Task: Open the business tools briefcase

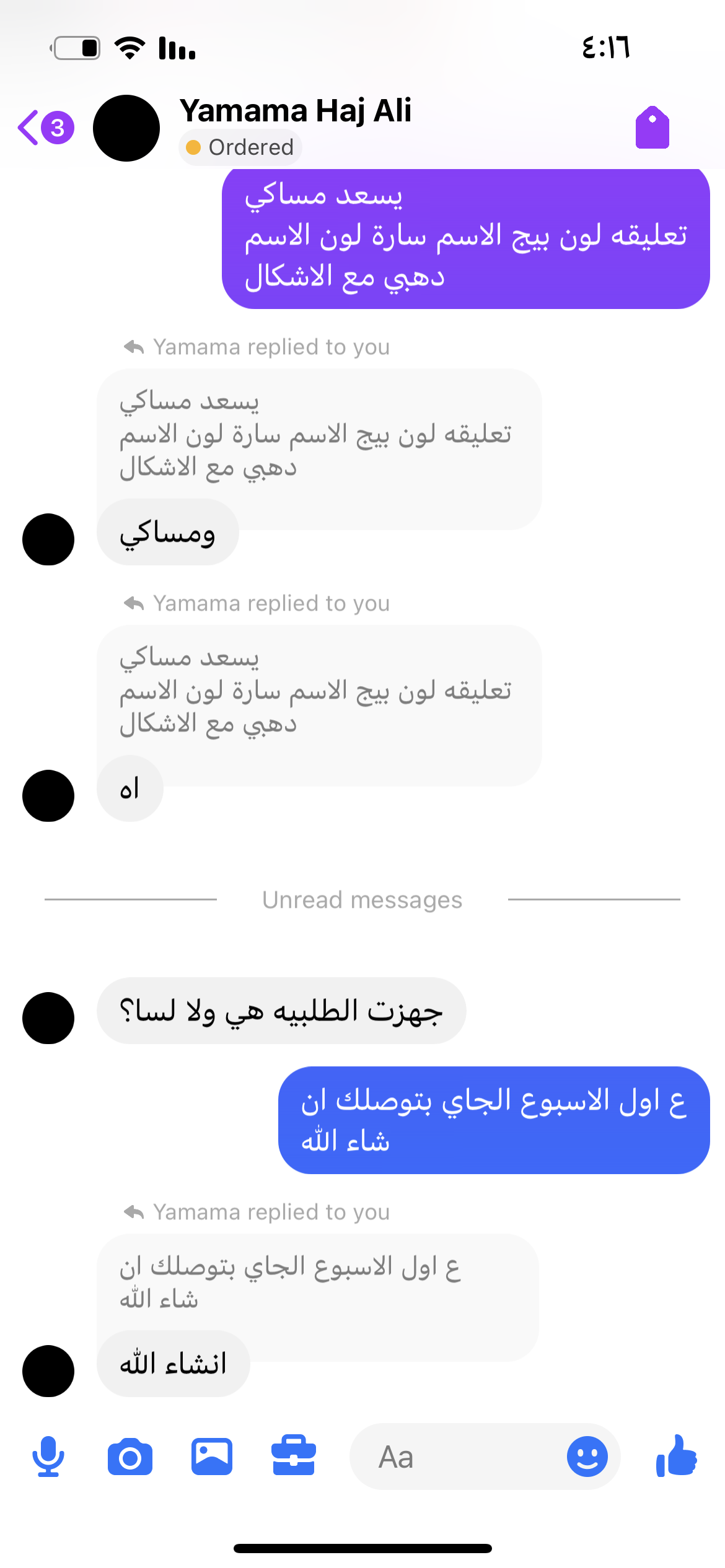Action: tap(294, 1457)
